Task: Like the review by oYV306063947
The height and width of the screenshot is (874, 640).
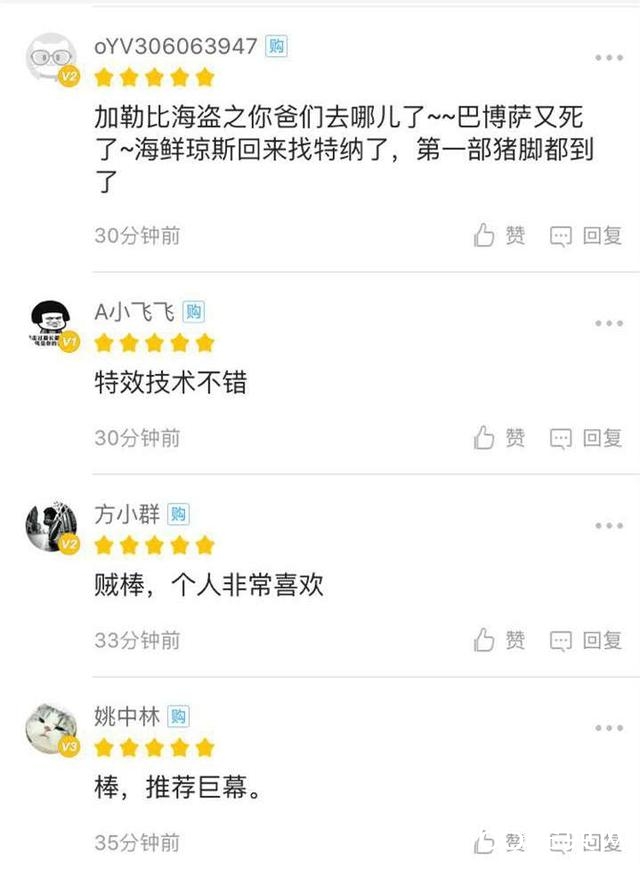Action: point(499,236)
